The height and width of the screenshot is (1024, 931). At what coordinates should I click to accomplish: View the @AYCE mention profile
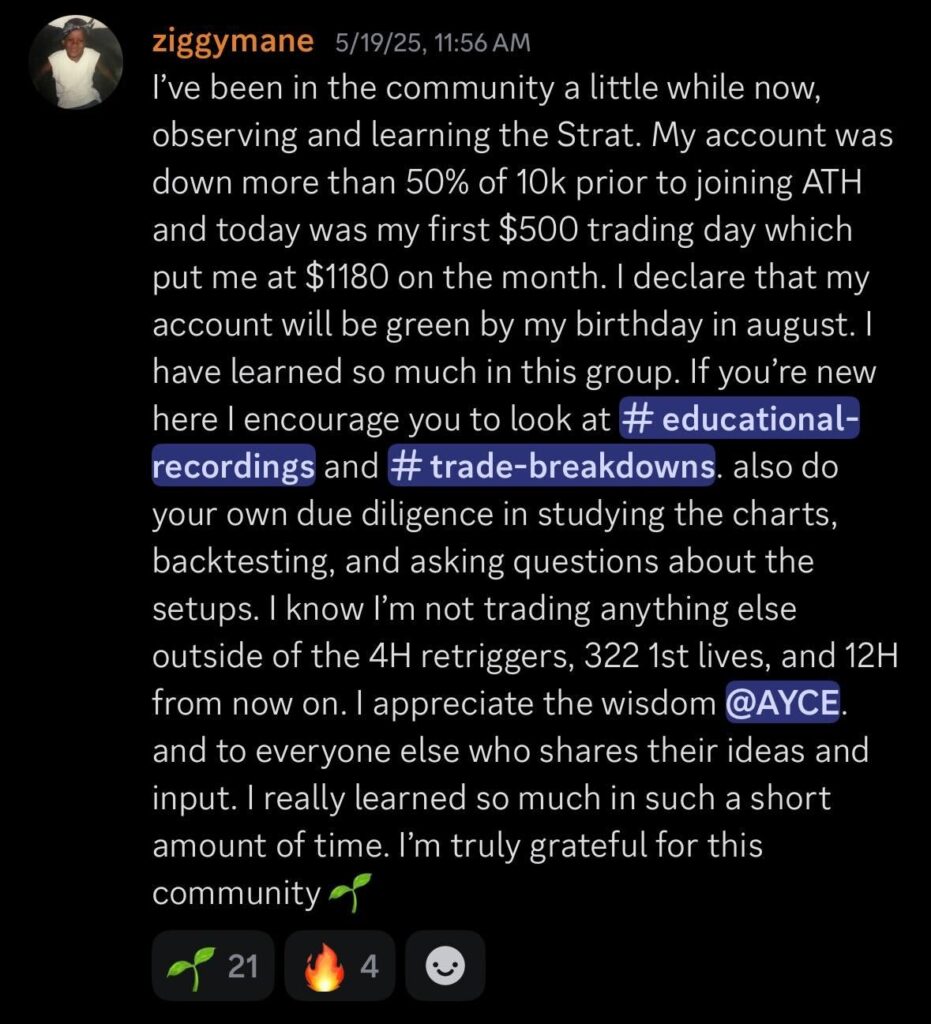[x=782, y=704]
